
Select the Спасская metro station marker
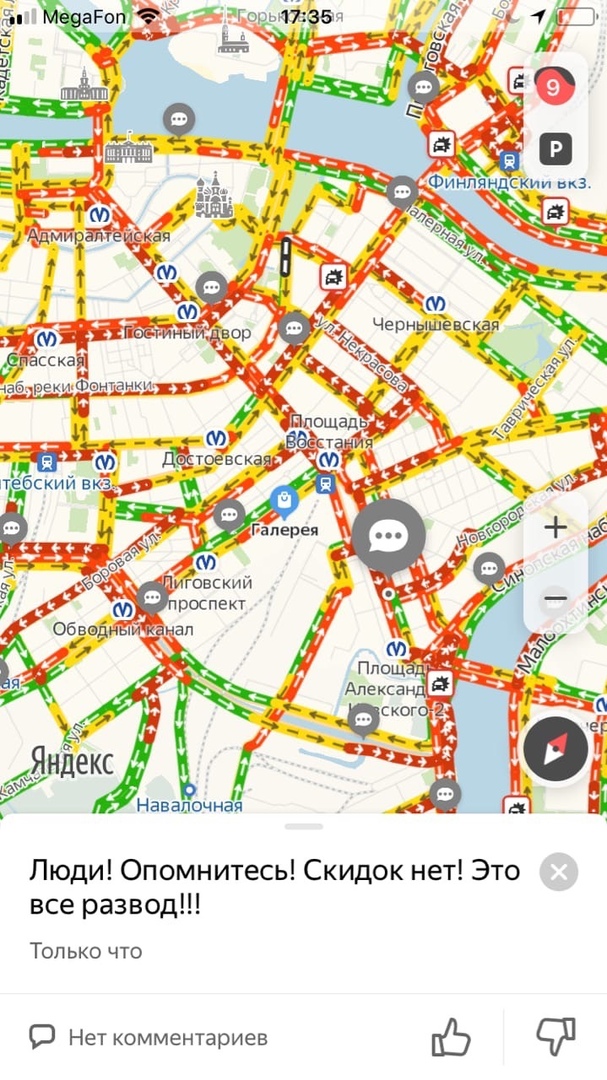point(44,339)
